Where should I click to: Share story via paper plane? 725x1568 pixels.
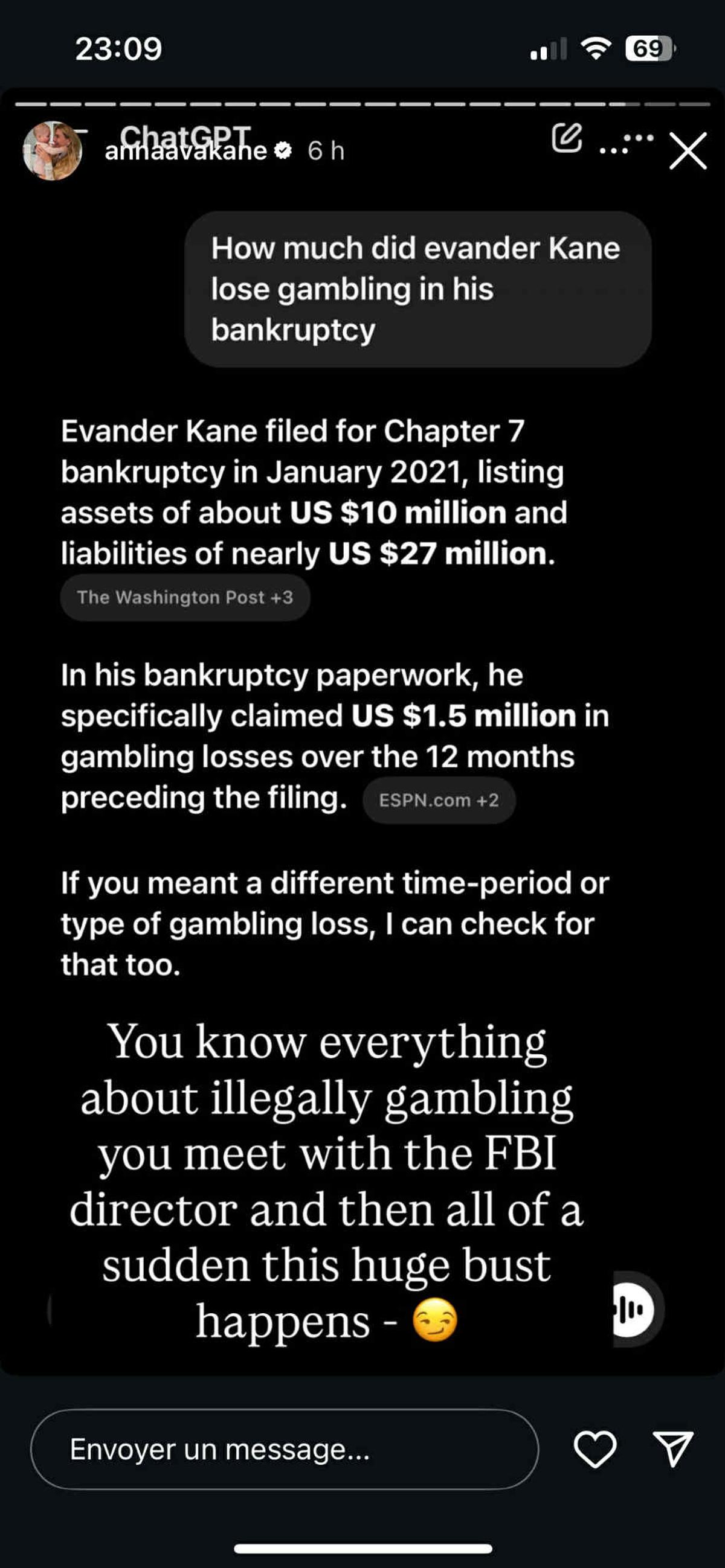point(672,1448)
